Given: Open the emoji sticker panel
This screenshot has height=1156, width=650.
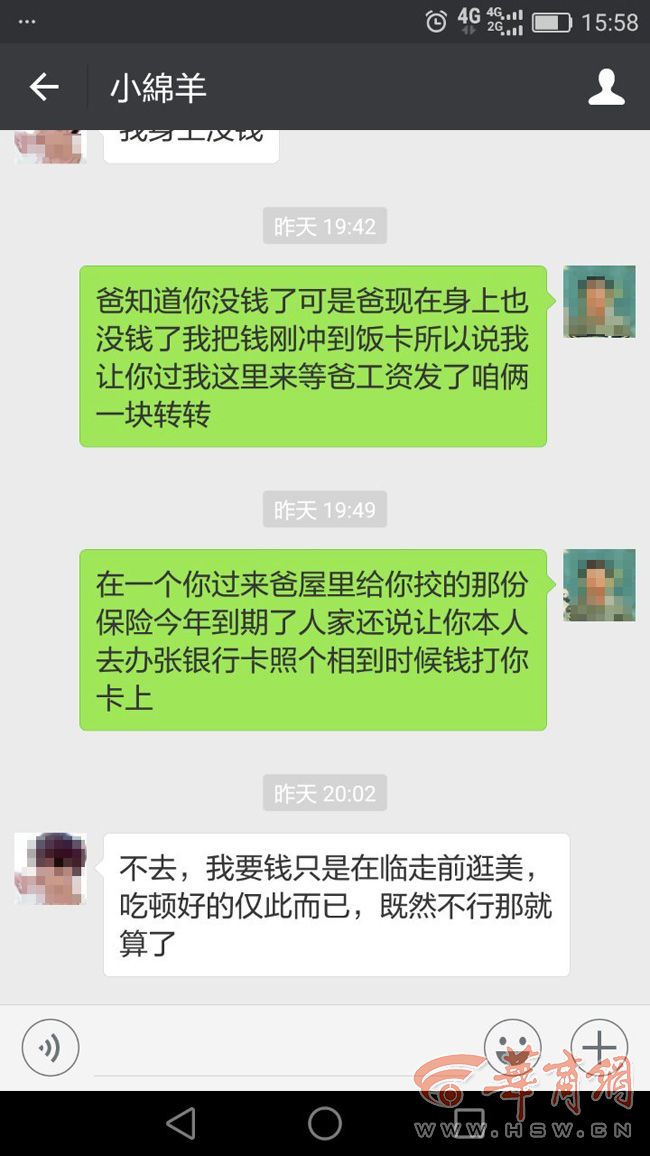Looking at the screenshot, I should 512,1047.
